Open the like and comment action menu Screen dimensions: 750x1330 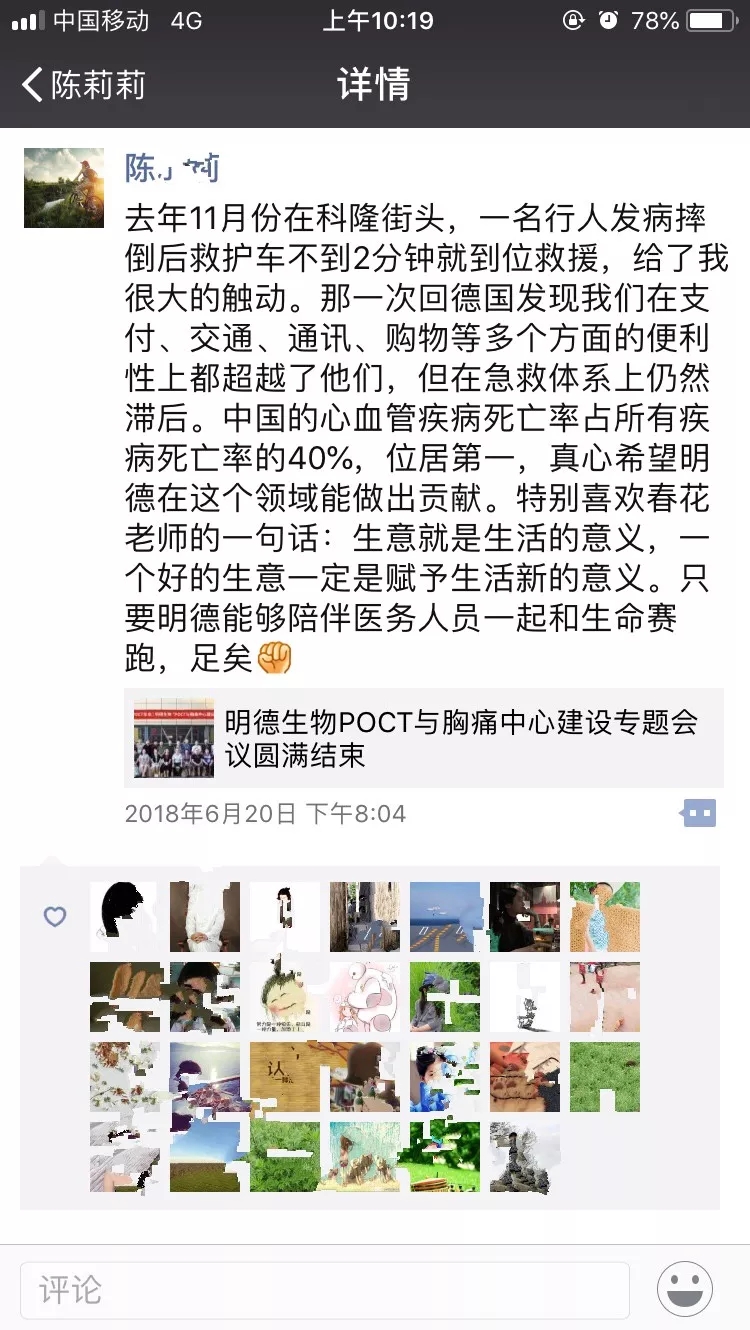(x=698, y=813)
